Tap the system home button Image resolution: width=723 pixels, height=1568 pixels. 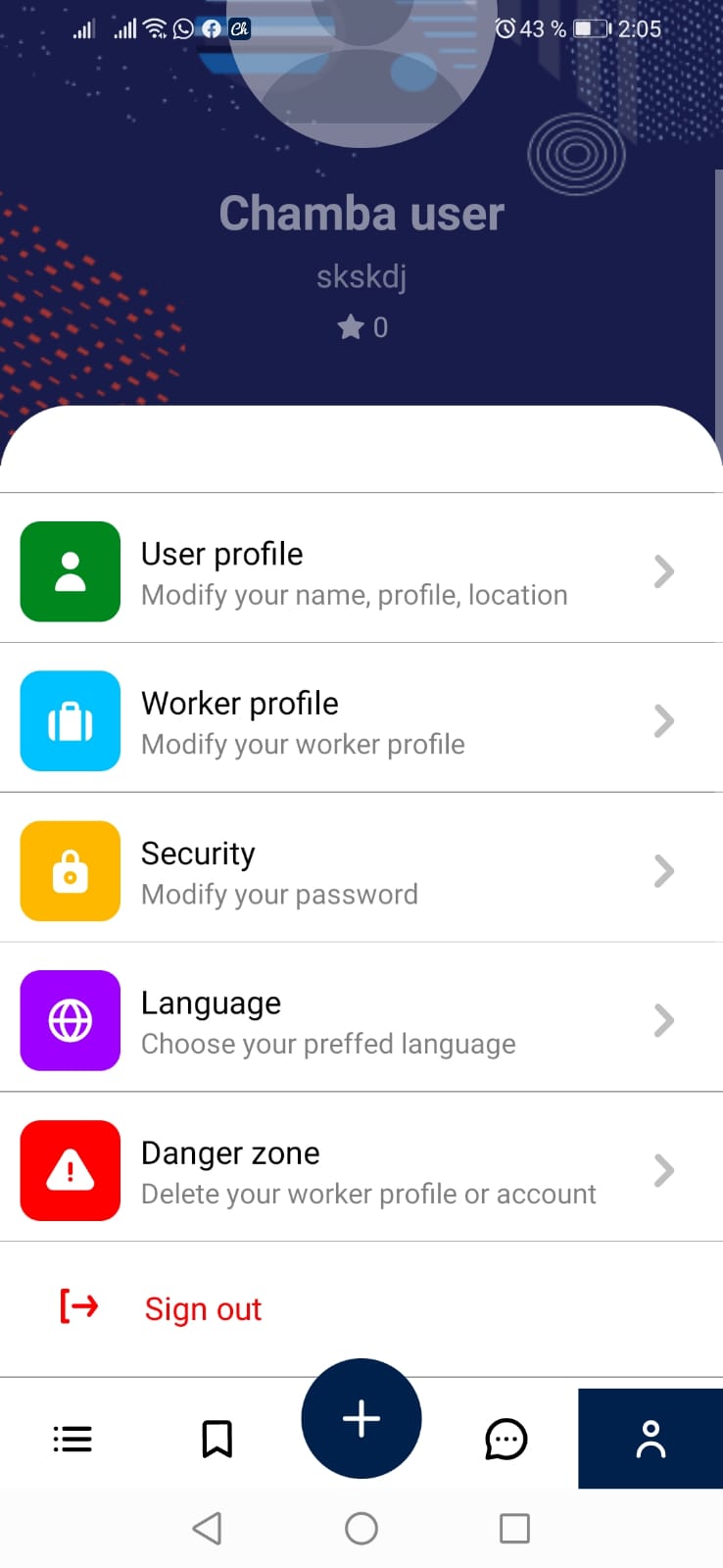point(361,1528)
